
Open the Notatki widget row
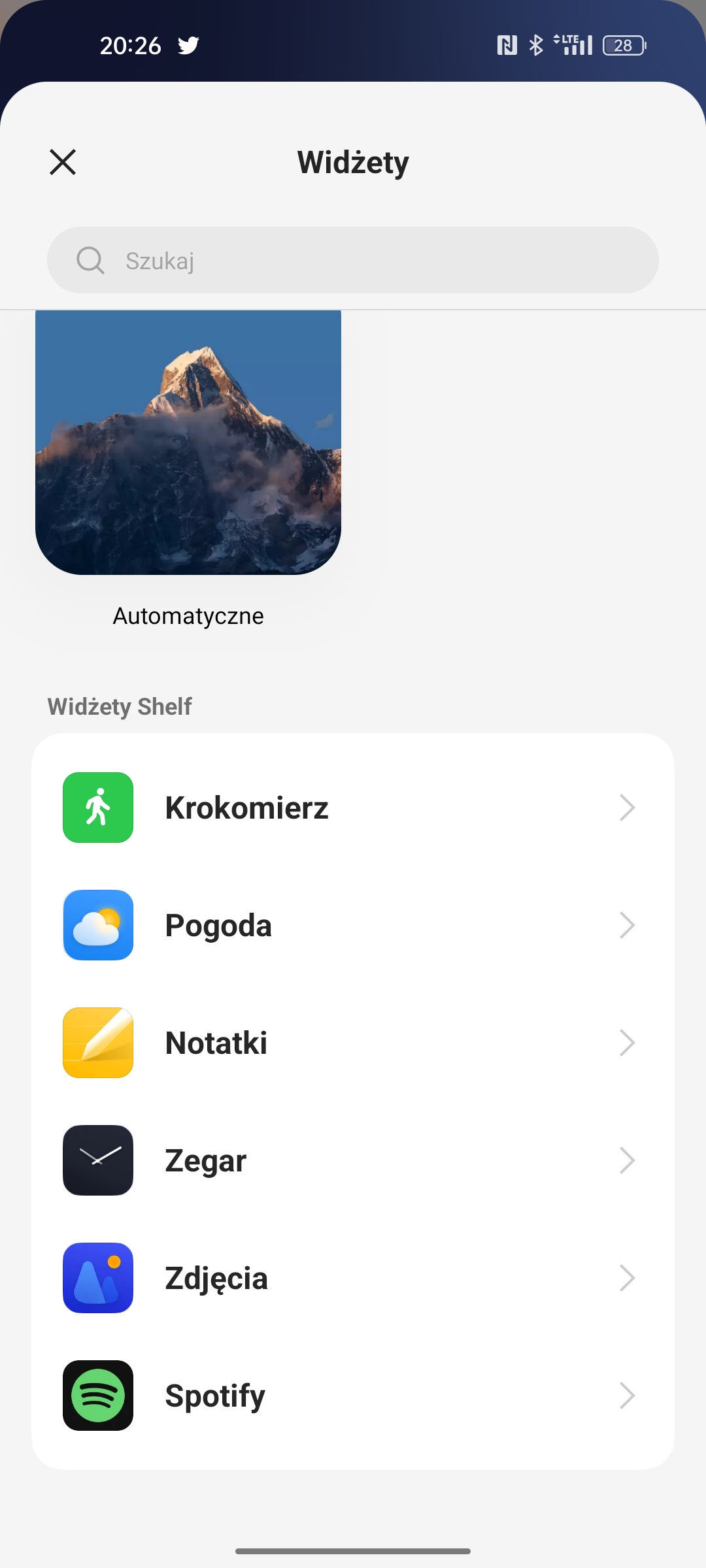[353, 1043]
